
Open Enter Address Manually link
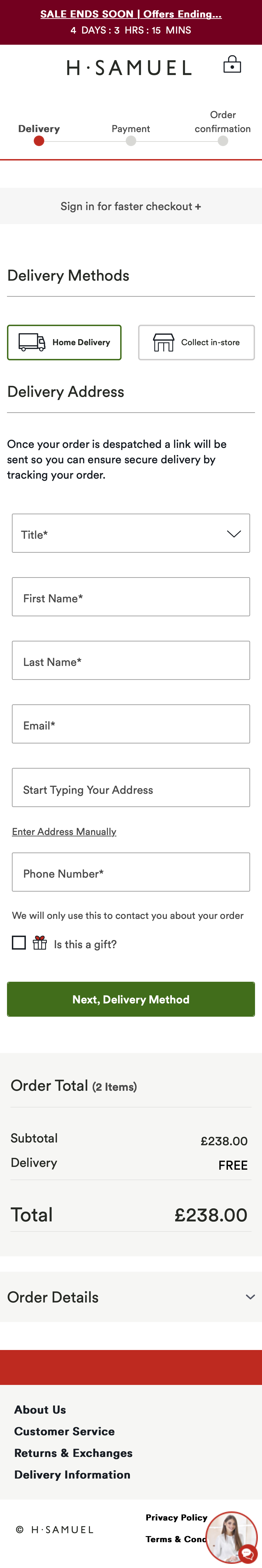pyautogui.click(x=64, y=832)
